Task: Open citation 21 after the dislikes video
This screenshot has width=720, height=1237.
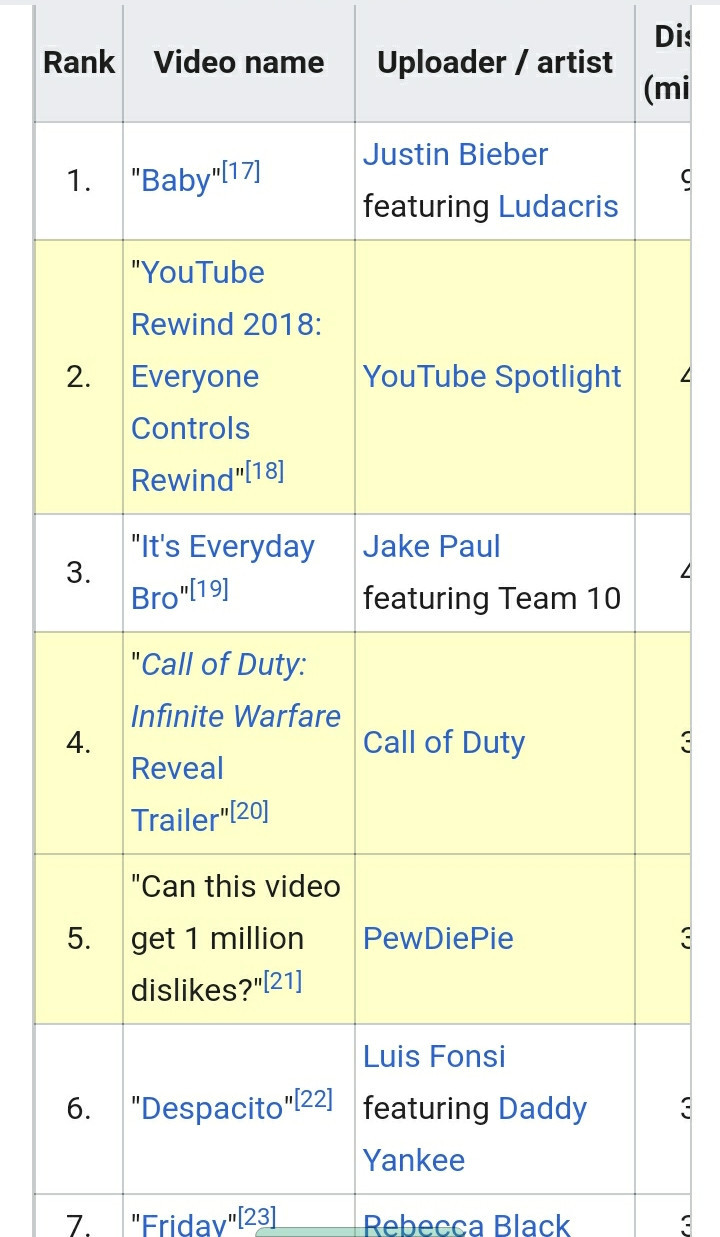Action: [x=283, y=981]
